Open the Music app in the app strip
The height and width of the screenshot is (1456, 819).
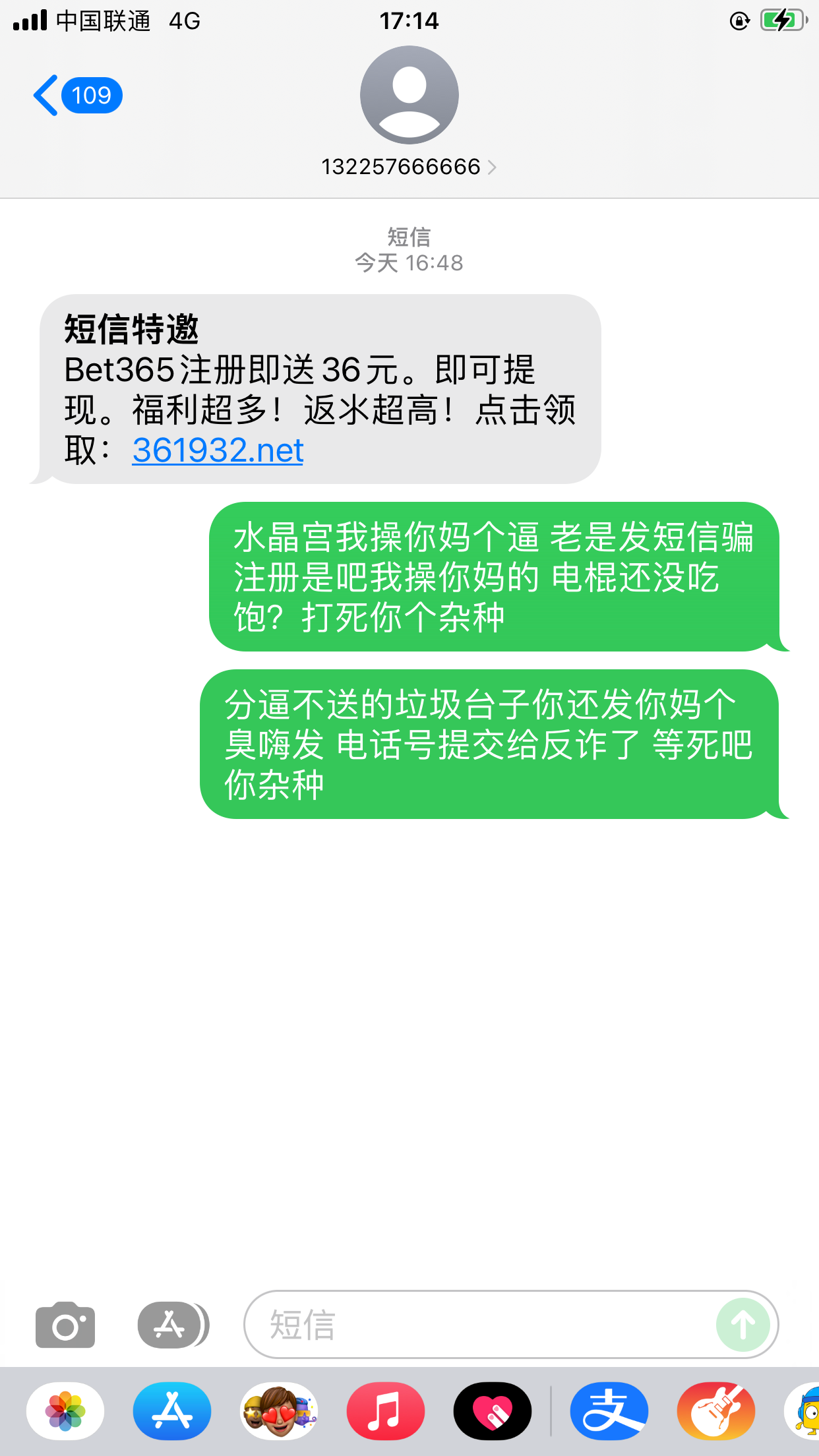click(x=386, y=1411)
